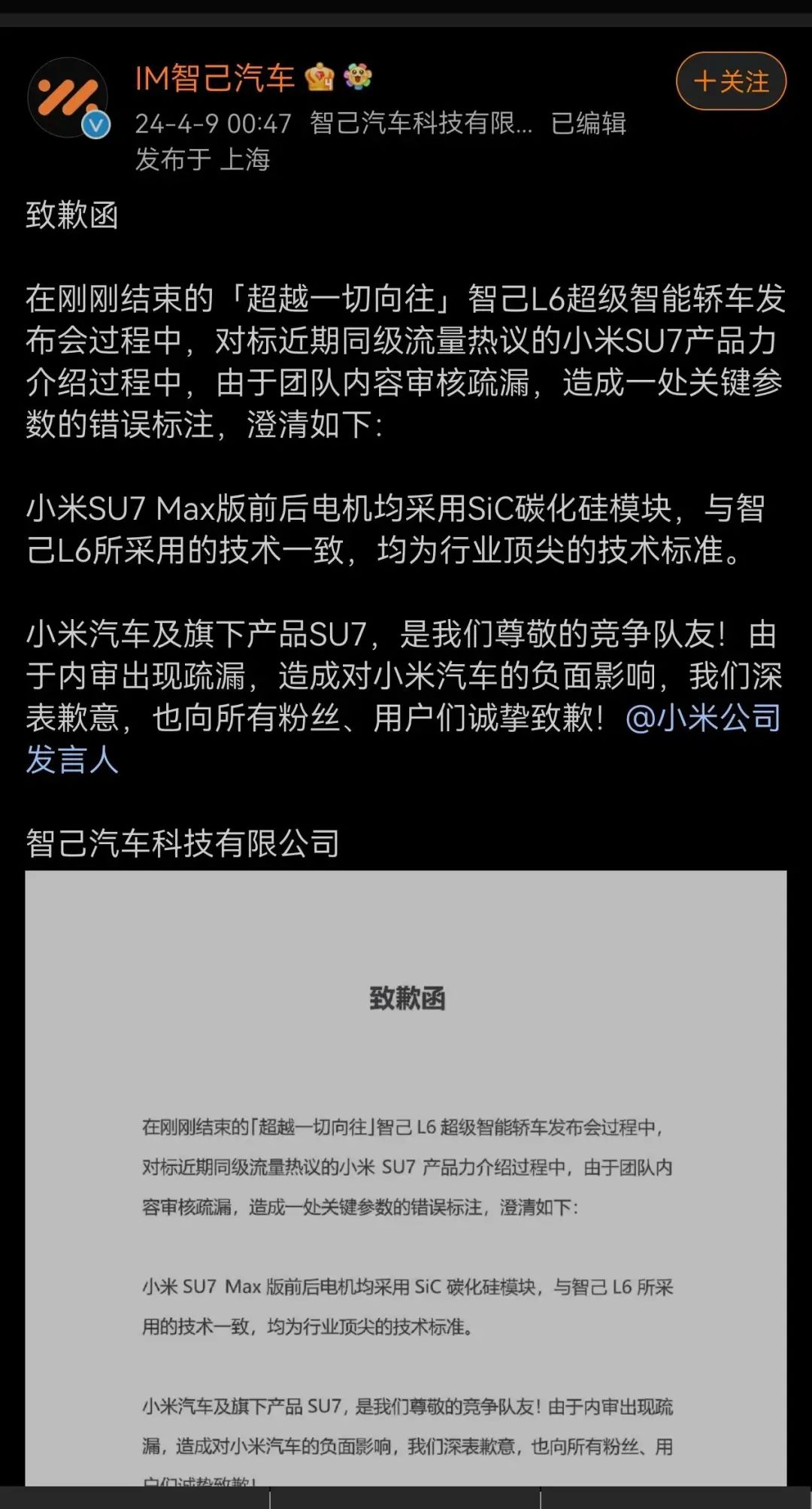This screenshot has width=812, height=1509.
Task: Follow IM智己汽车 with the 关注 button
Action: coord(731,81)
